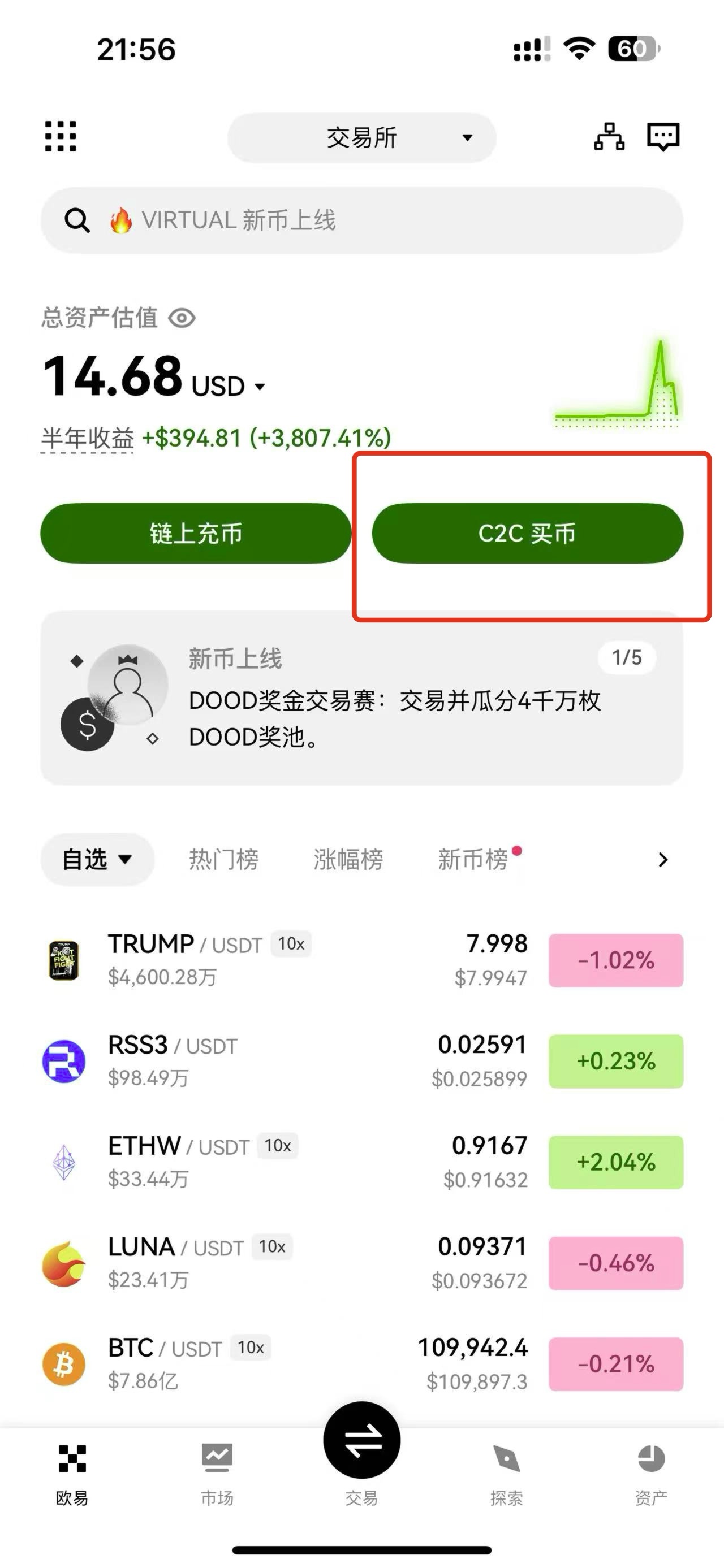
Task: Hide total asset value with eye icon
Action: click(x=182, y=318)
